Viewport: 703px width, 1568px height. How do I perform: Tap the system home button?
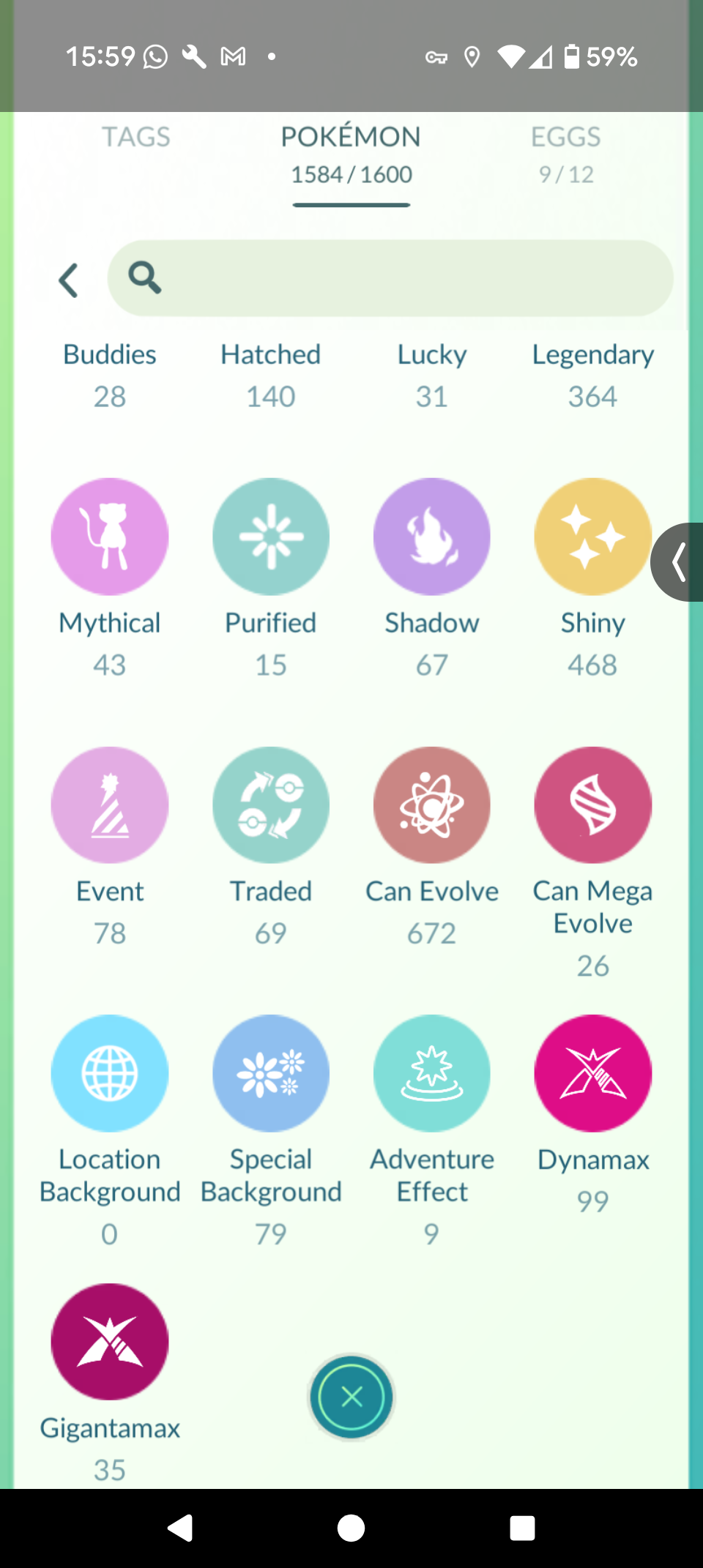[x=351, y=1528]
